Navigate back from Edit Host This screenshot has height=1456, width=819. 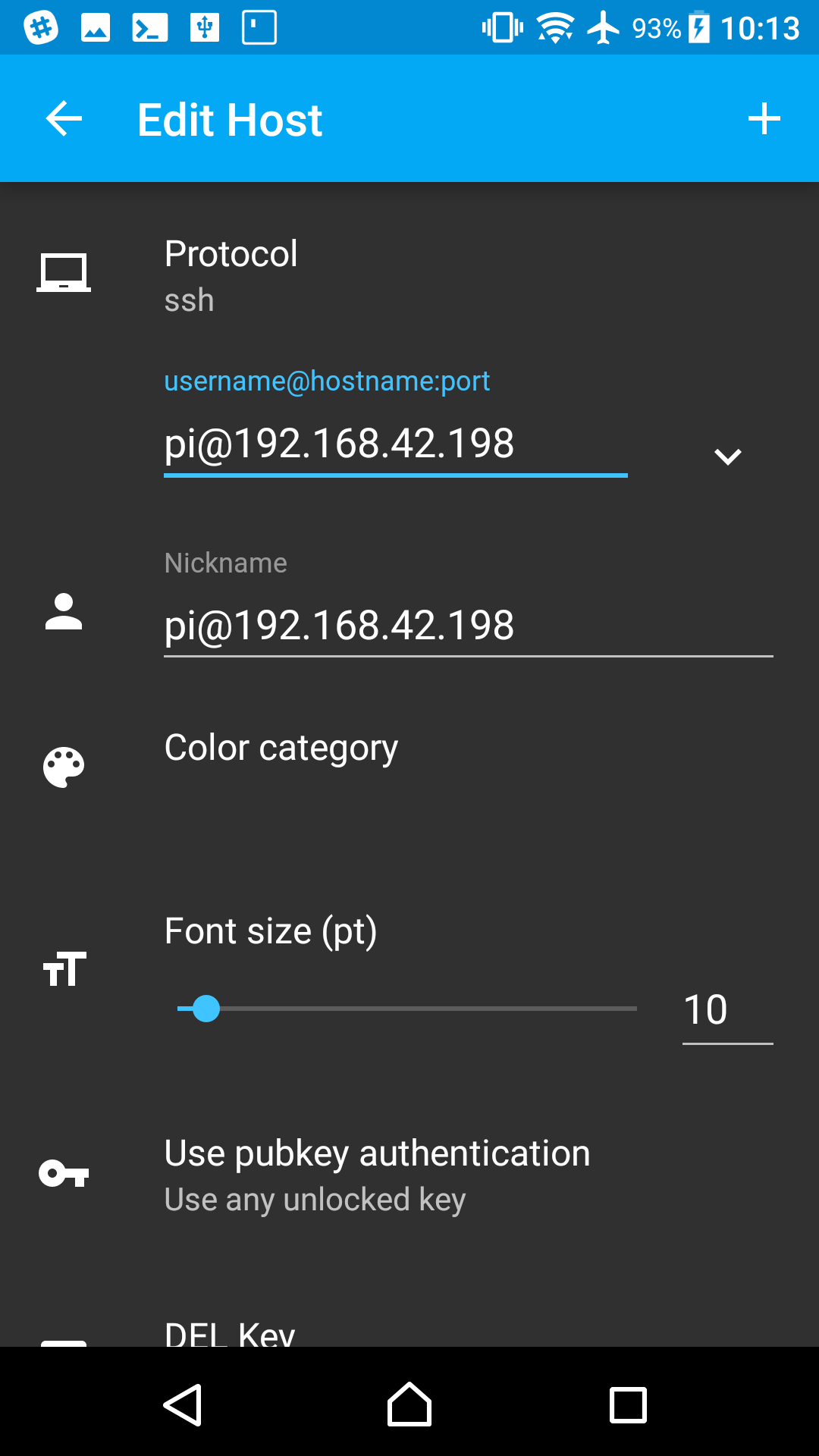(x=63, y=118)
